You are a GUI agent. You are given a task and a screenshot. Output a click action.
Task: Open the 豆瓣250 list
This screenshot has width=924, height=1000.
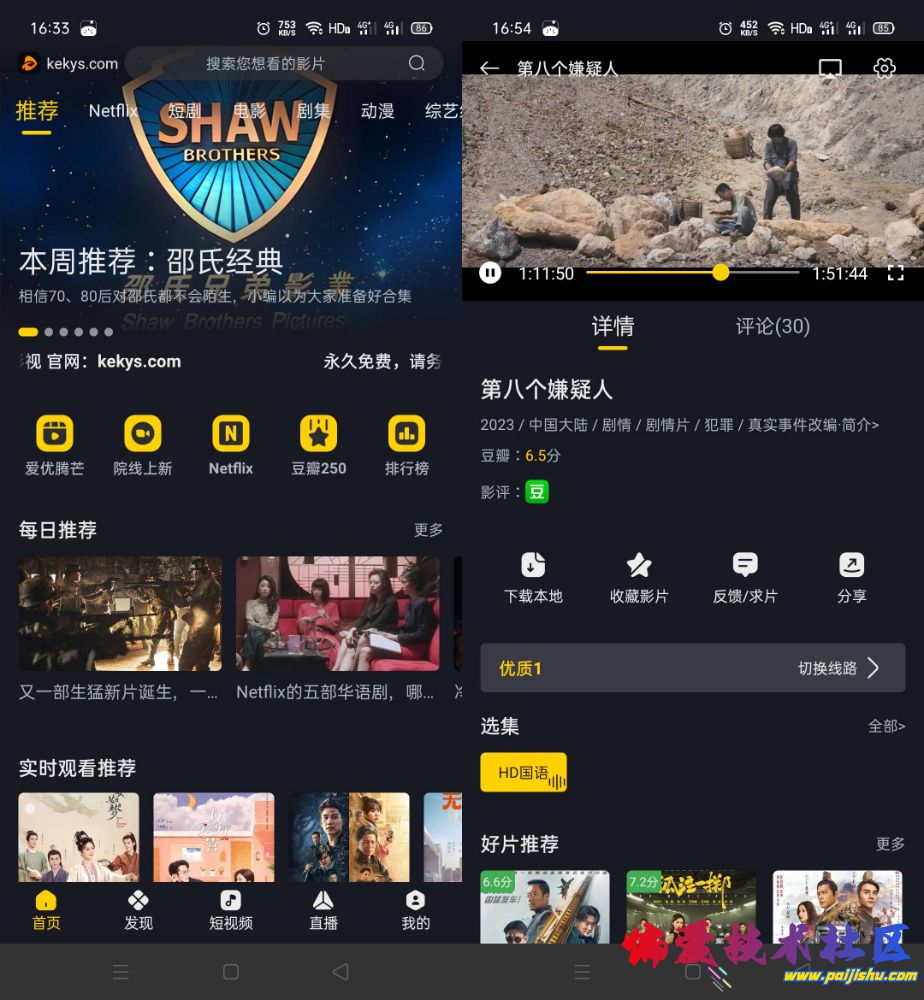318,445
